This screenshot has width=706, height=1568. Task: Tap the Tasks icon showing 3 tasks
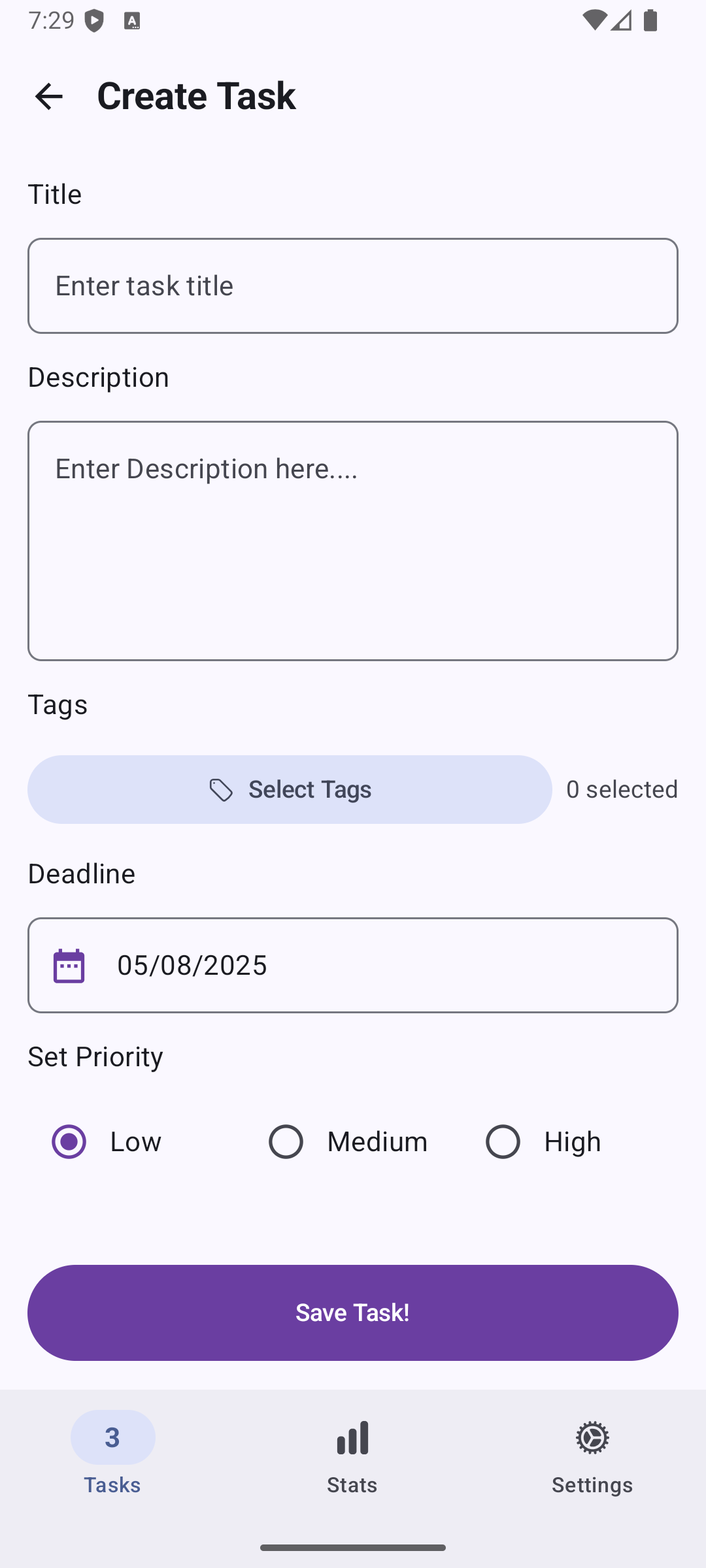click(112, 1437)
